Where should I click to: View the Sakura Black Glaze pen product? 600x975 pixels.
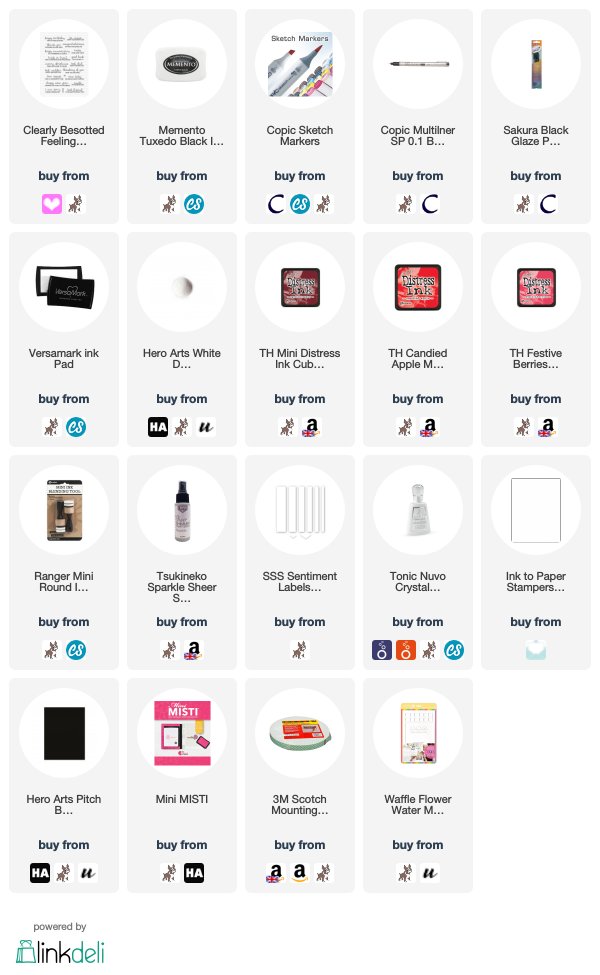(x=536, y=64)
